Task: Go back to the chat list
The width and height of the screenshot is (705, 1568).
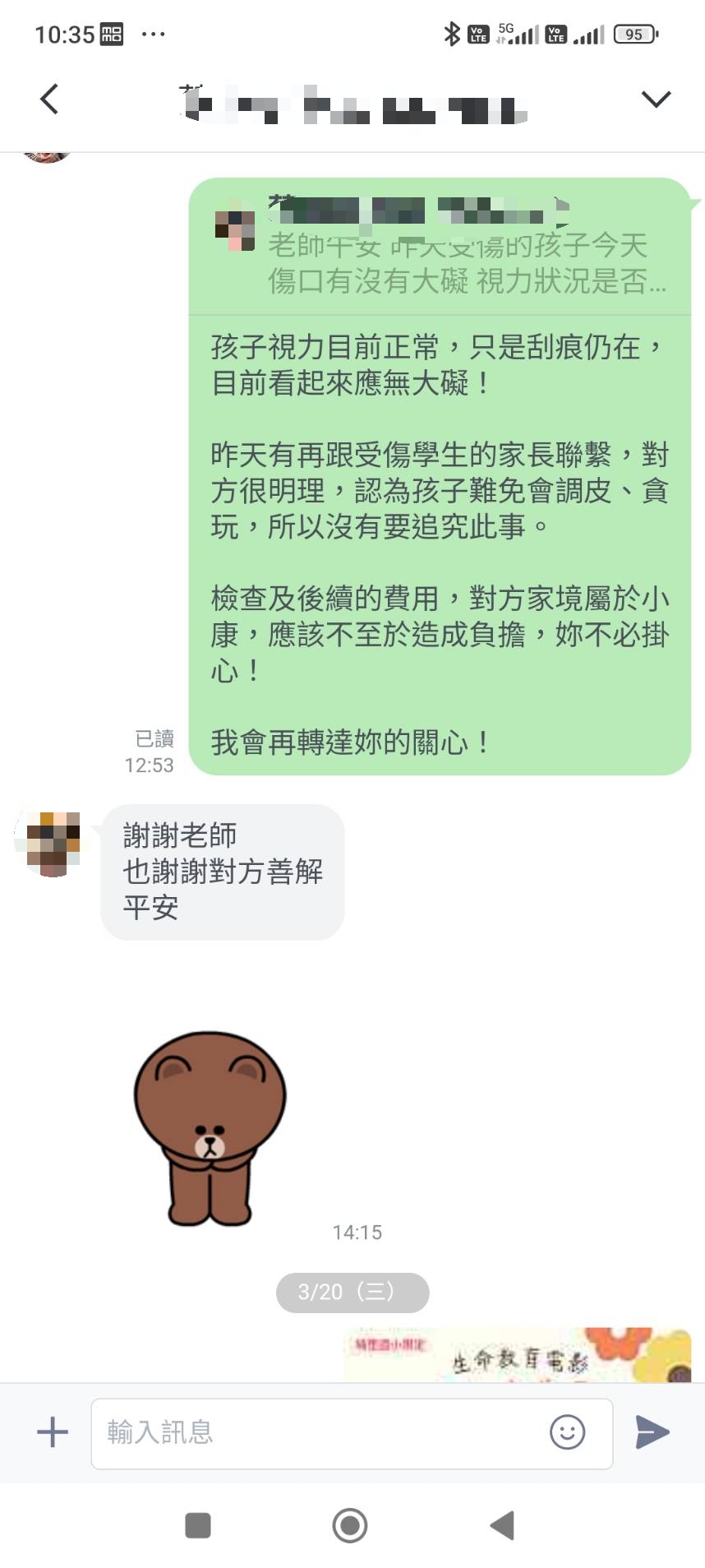Action: point(49,99)
